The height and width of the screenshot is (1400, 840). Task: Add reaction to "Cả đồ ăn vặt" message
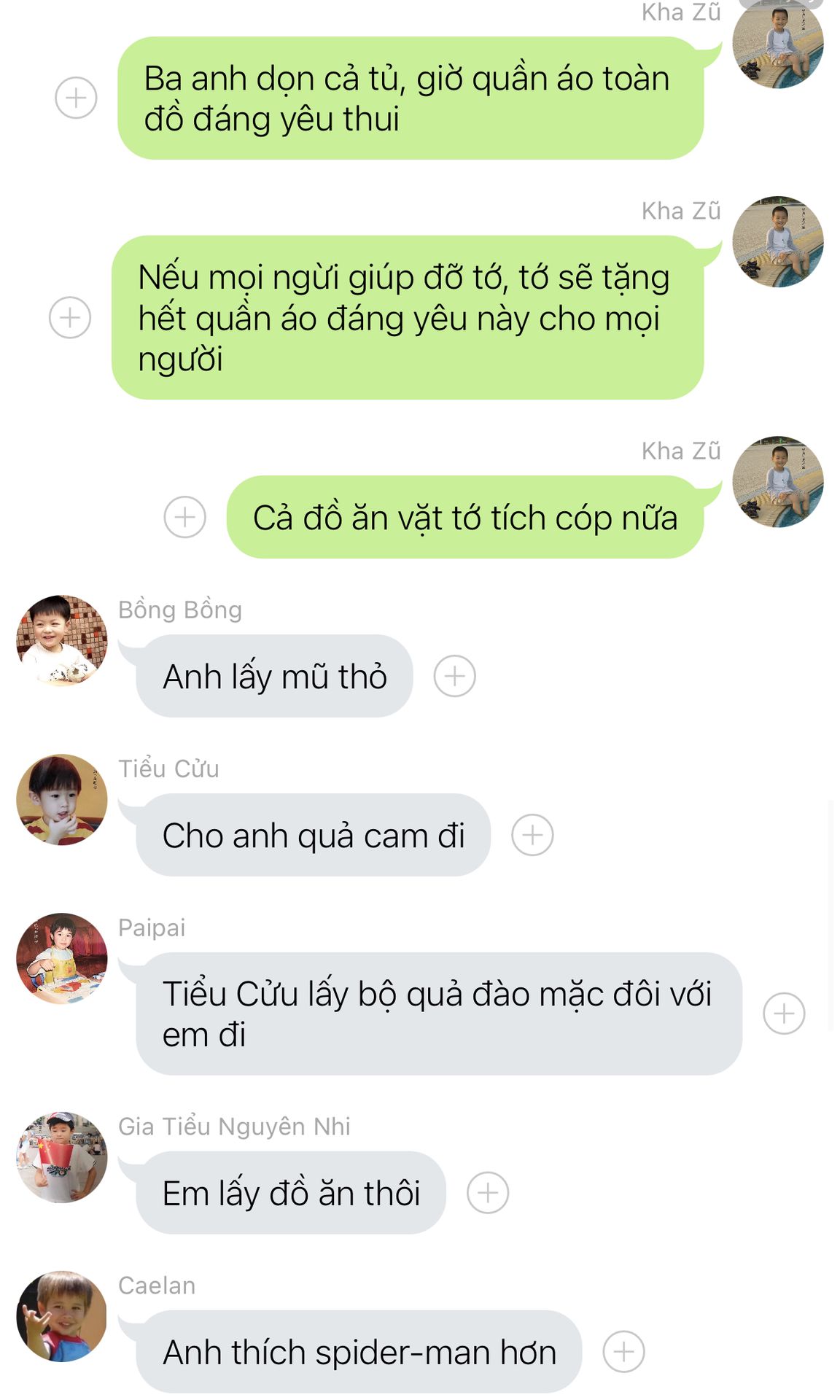pos(185,517)
